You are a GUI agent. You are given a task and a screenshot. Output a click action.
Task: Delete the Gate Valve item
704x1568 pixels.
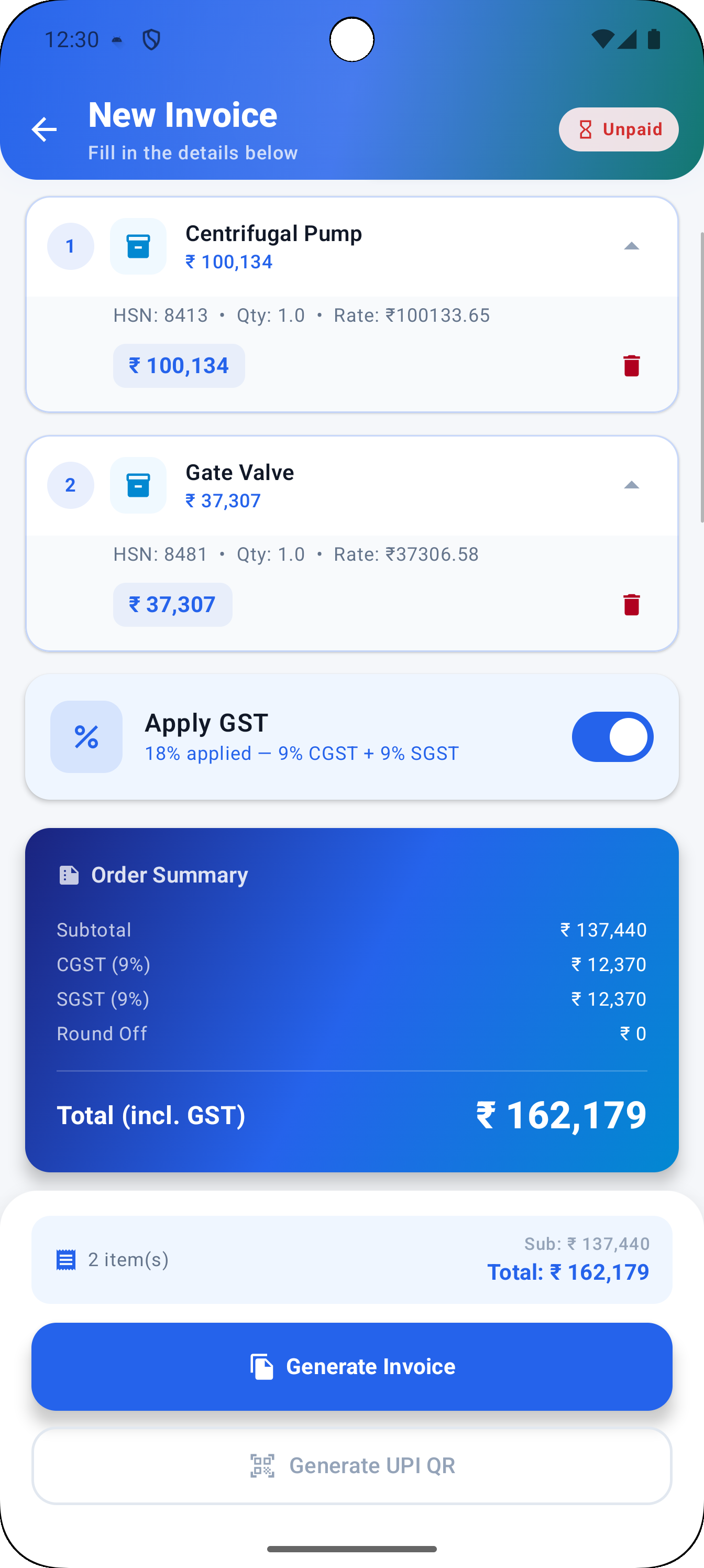click(x=631, y=604)
